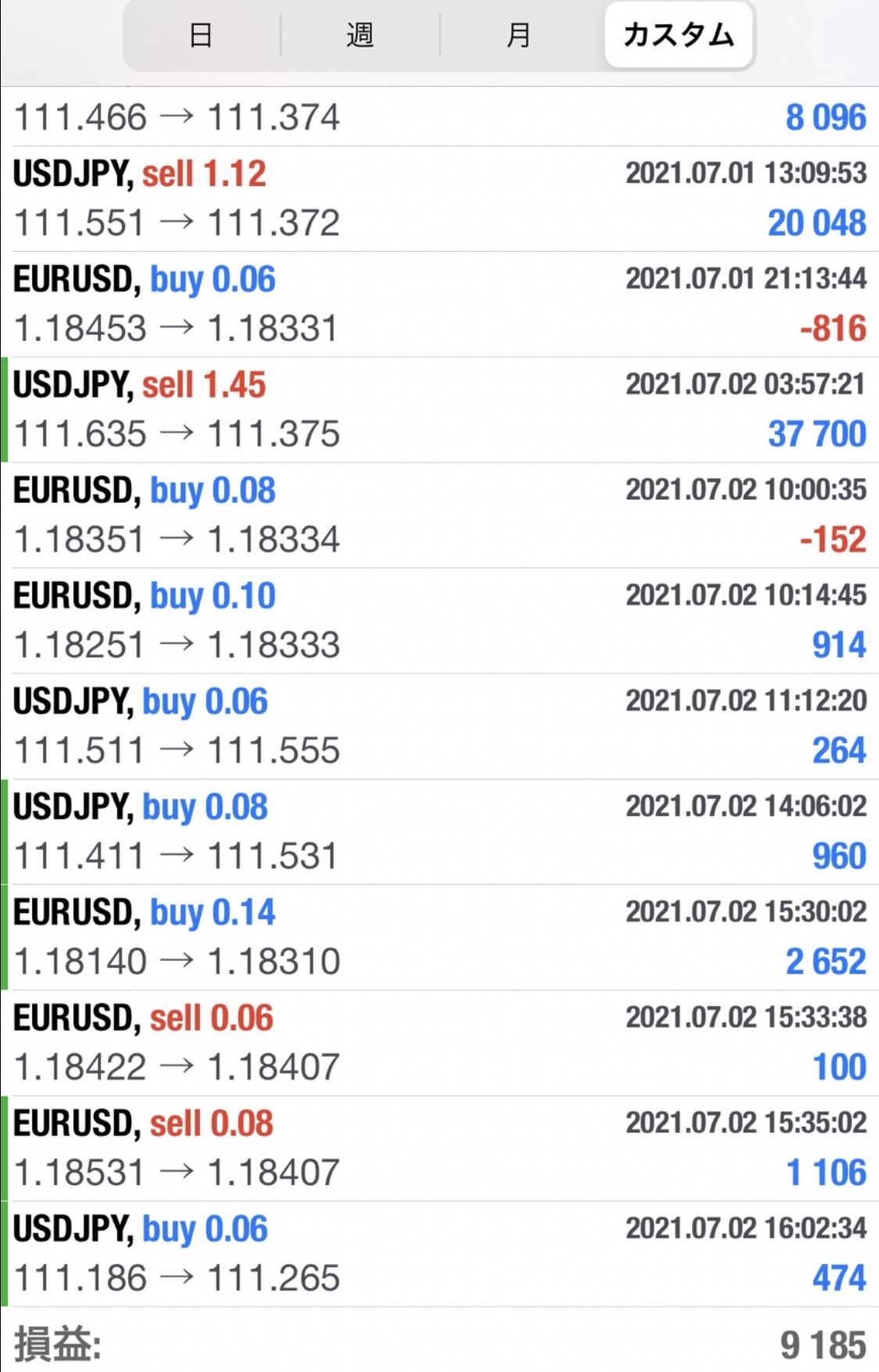The width and height of the screenshot is (879, 1372).
Task: Open EURUSD buy 0.08 trade with -152
Action: (439, 515)
